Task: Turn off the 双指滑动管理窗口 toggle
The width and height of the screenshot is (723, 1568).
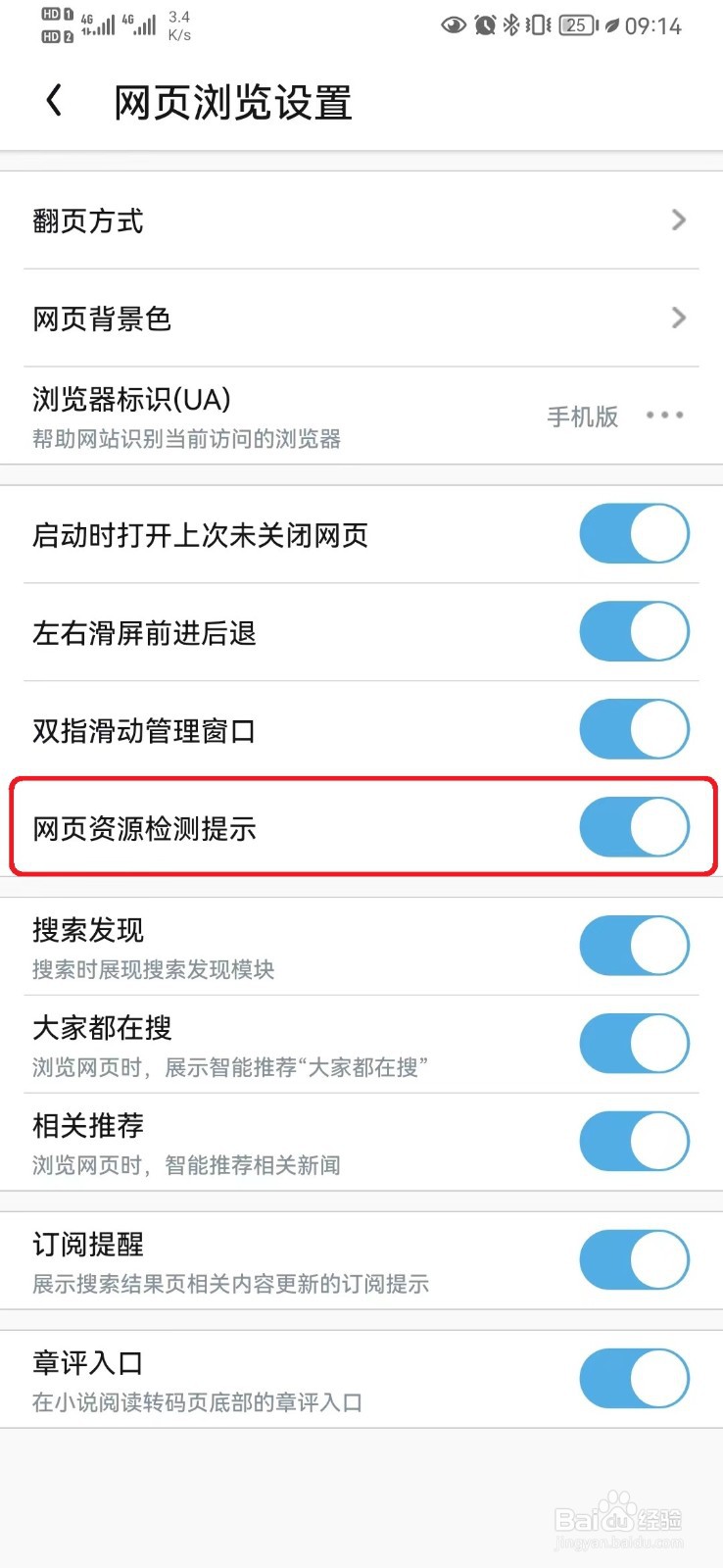Action: pos(634,729)
